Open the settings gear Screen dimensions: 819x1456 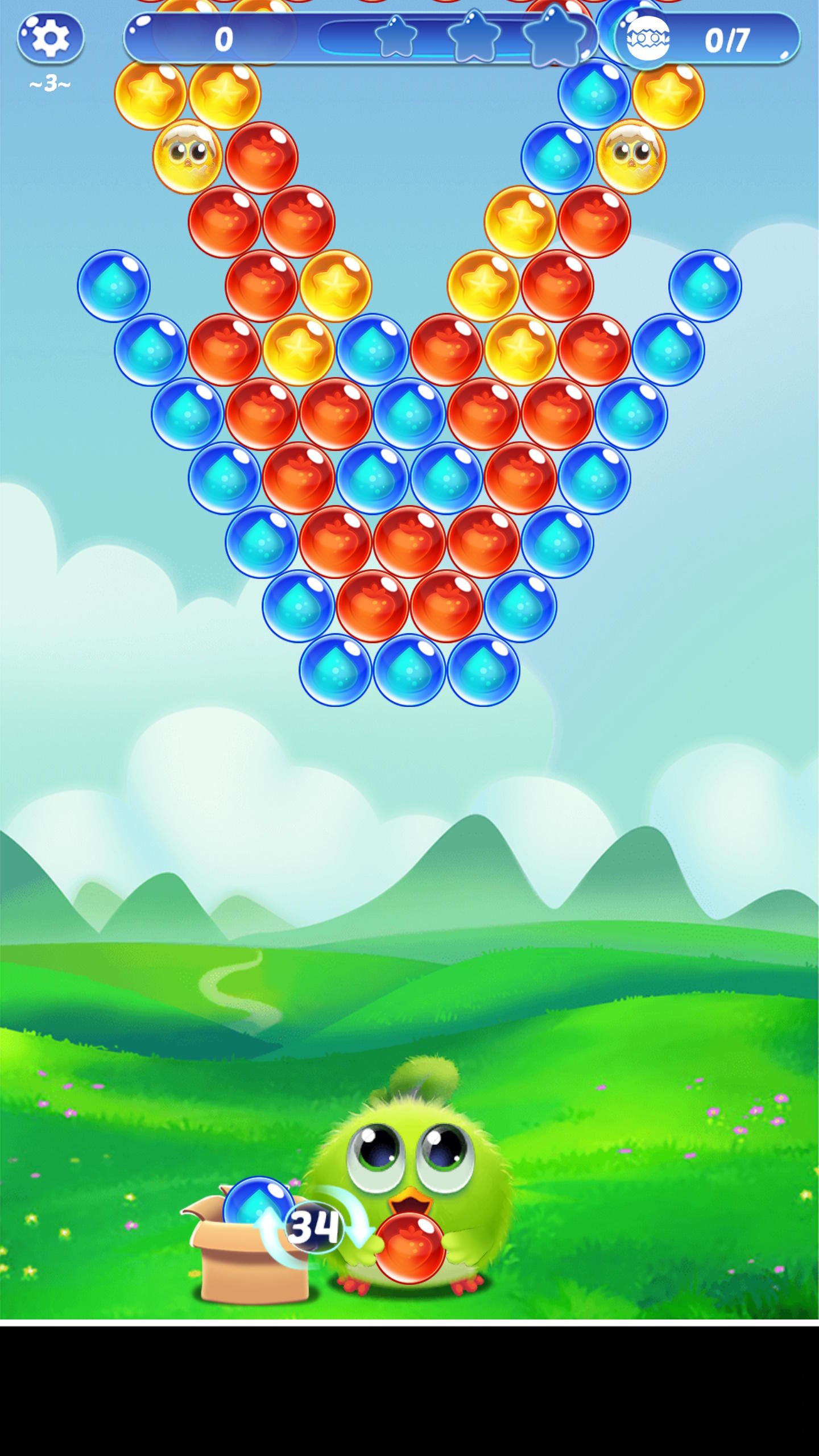coord(50,38)
